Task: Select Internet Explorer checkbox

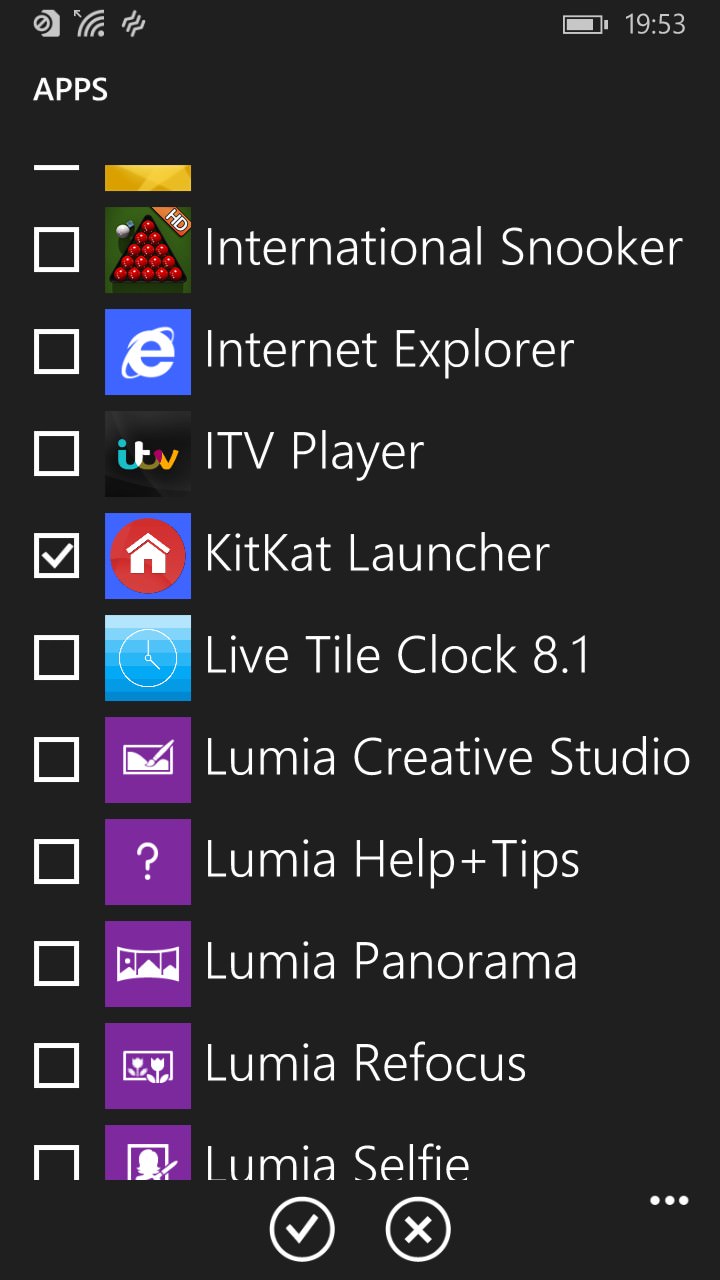Action: (x=57, y=352)
